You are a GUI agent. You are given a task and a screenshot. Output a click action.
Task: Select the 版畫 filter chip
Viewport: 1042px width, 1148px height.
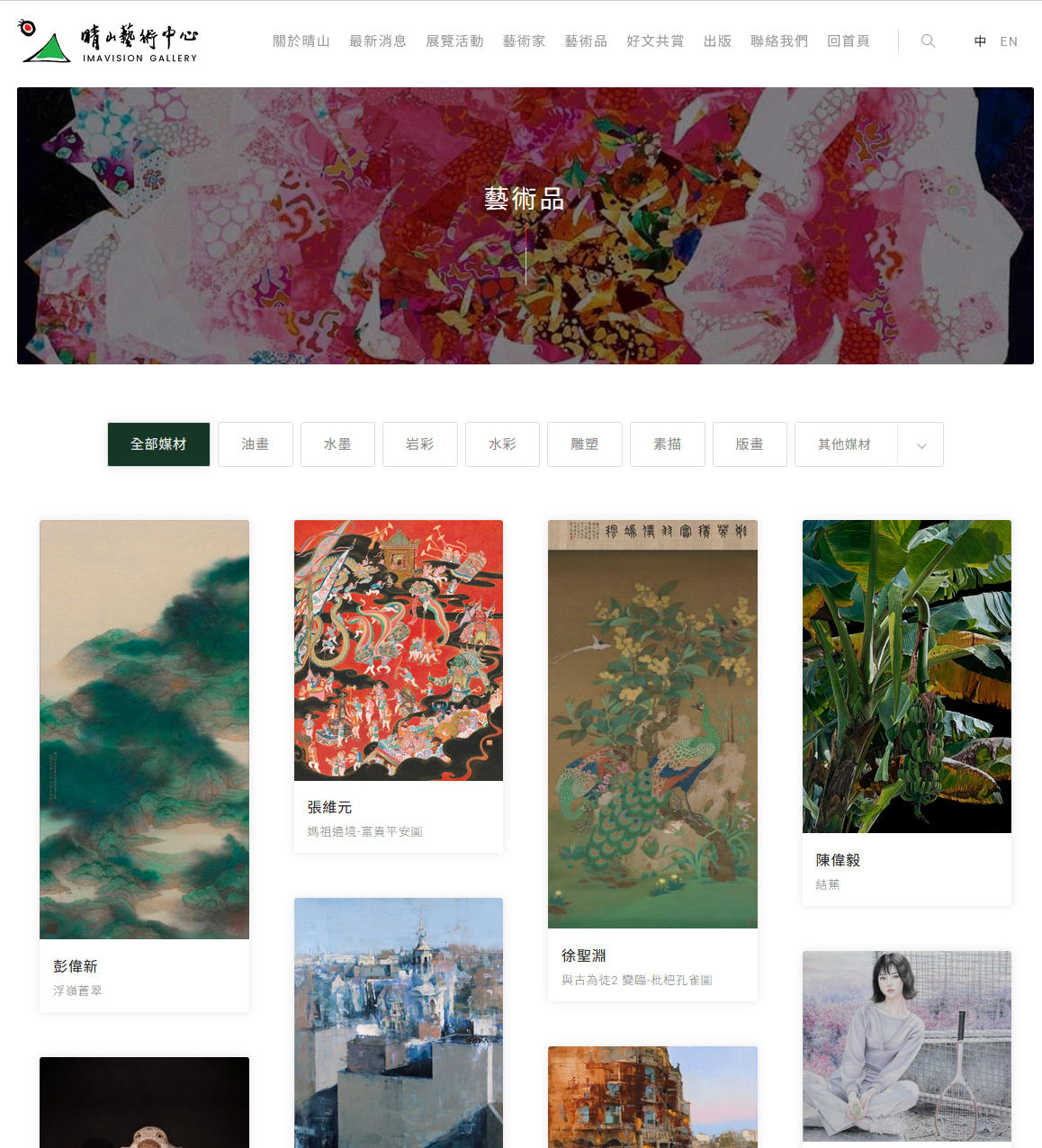click(x=749, y=444)
